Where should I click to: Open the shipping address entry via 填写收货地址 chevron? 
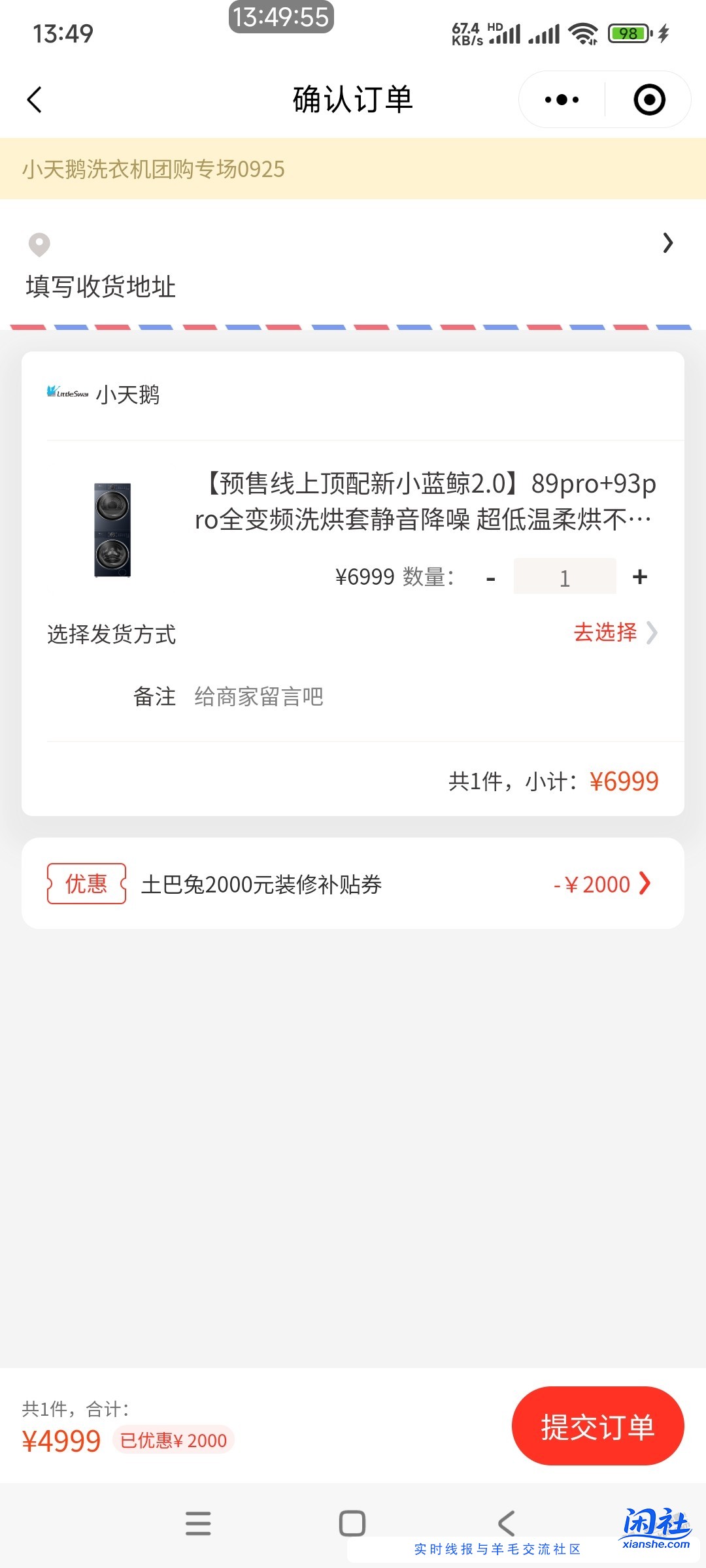[669, 242]
